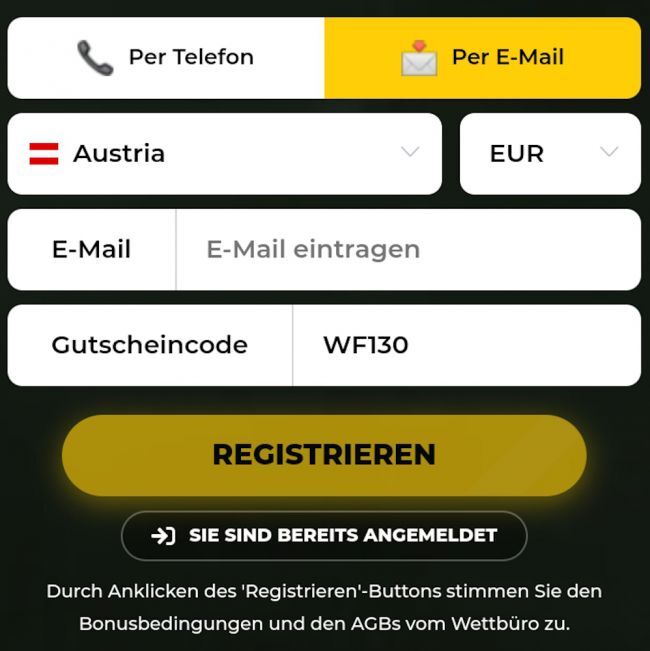Open Sie sind bereits angemeldet login

click(324, 536)
